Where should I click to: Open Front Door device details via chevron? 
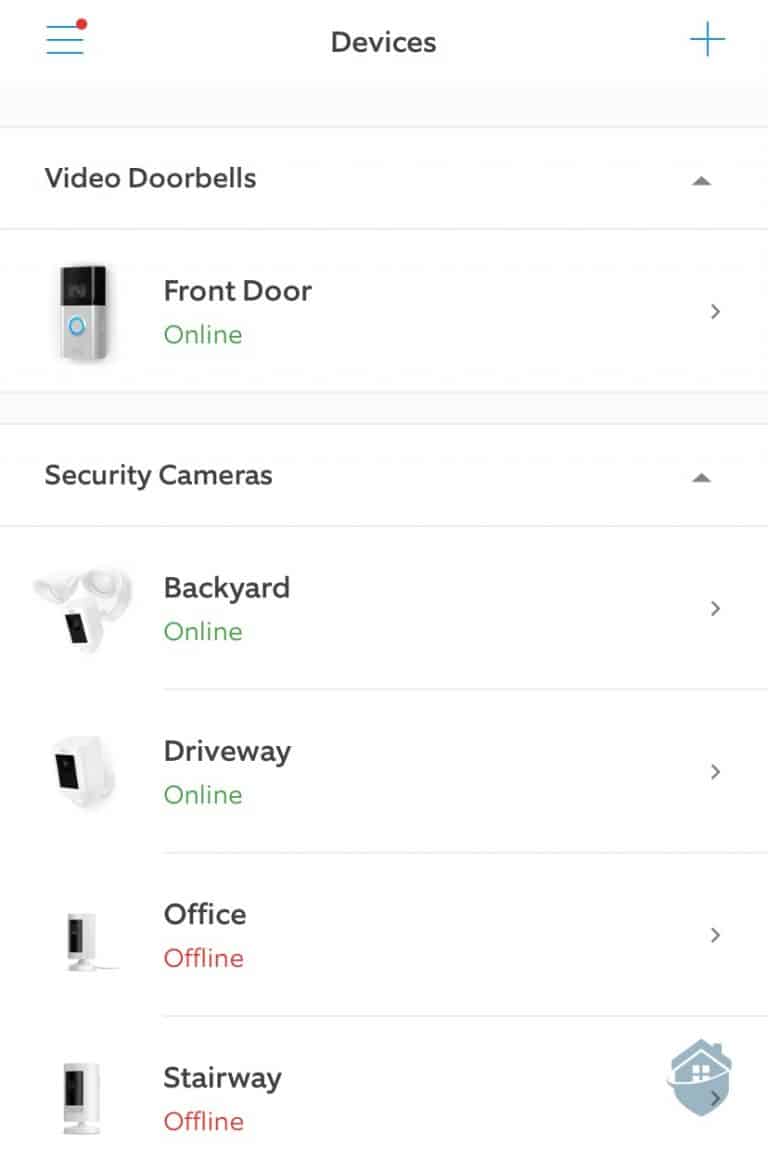[715, 311]
